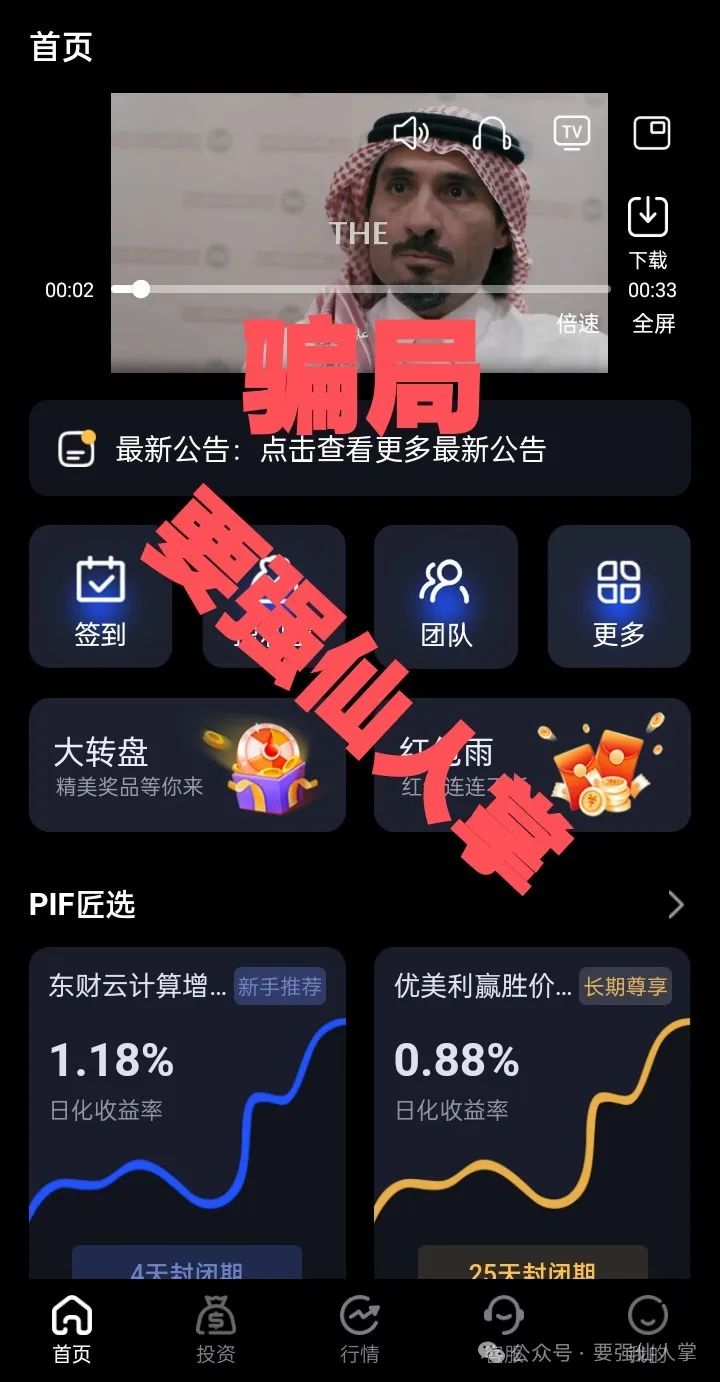Cast the video to TV
This screenshot has width=720, height=1382.
[x=572, y=132]
